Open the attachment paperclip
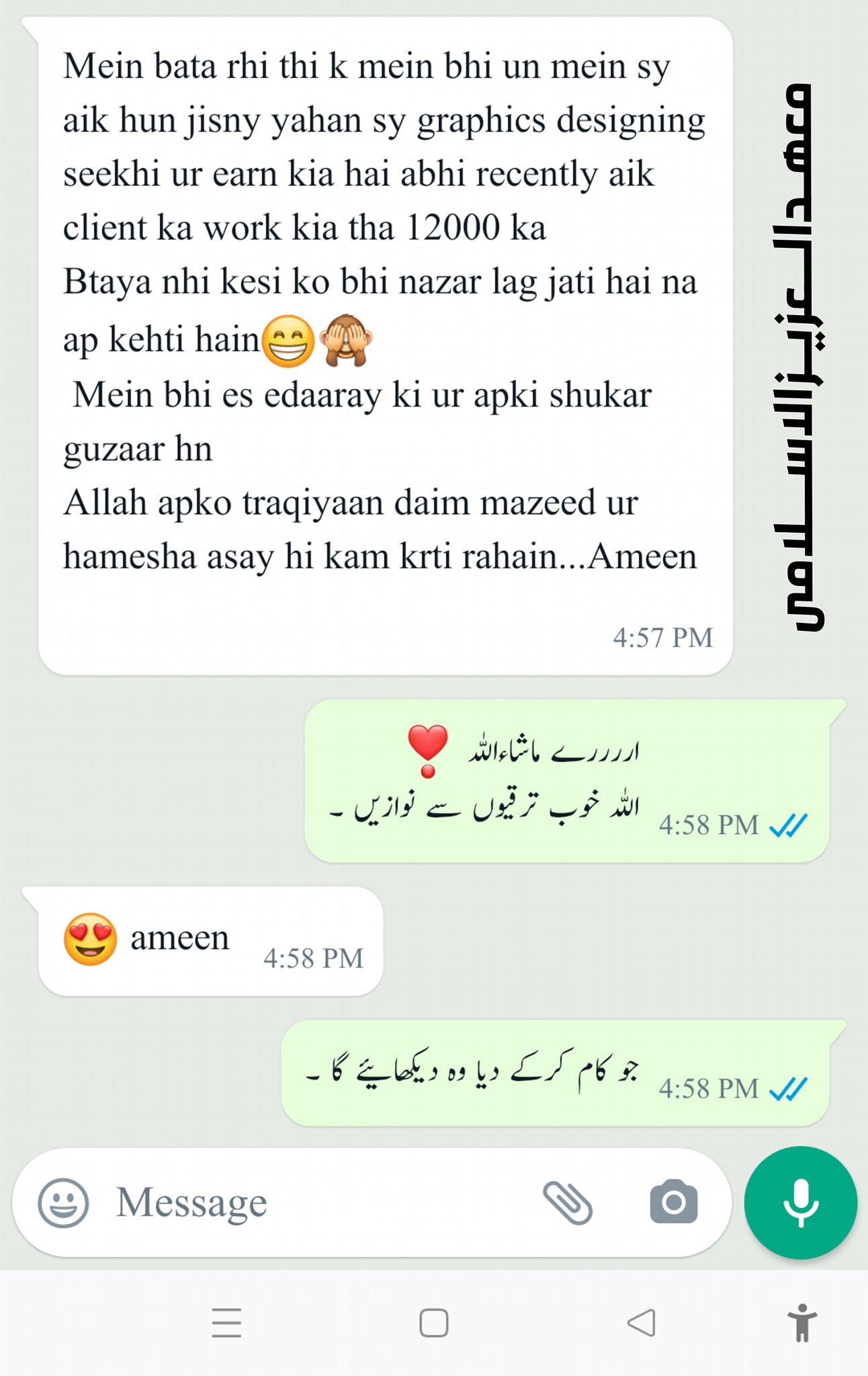Viewport: 868px width, 1376px height. tap(568, 1202)
